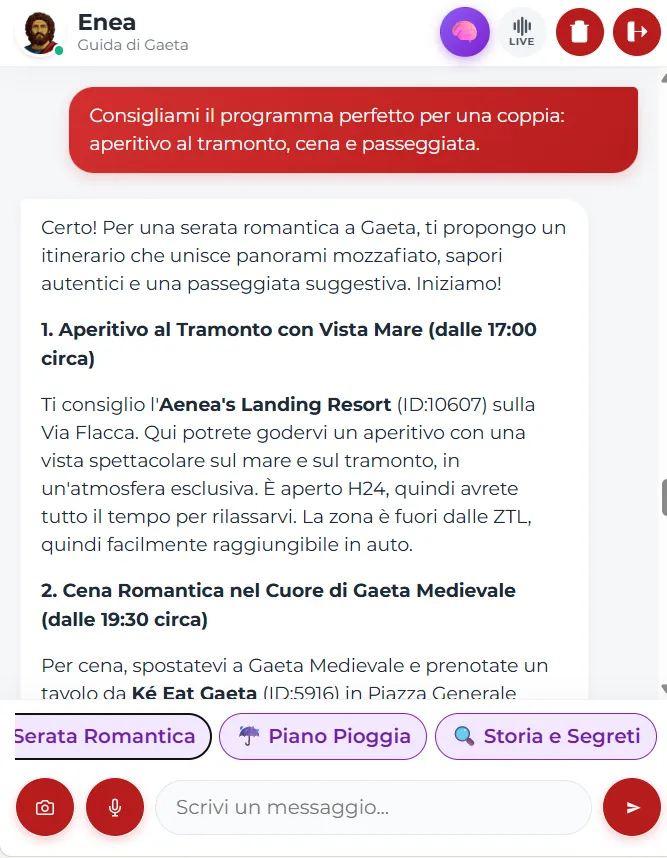Activate the microphone for voice input
Viewport: 667px width, 858px height.
[x=115, y=807]
